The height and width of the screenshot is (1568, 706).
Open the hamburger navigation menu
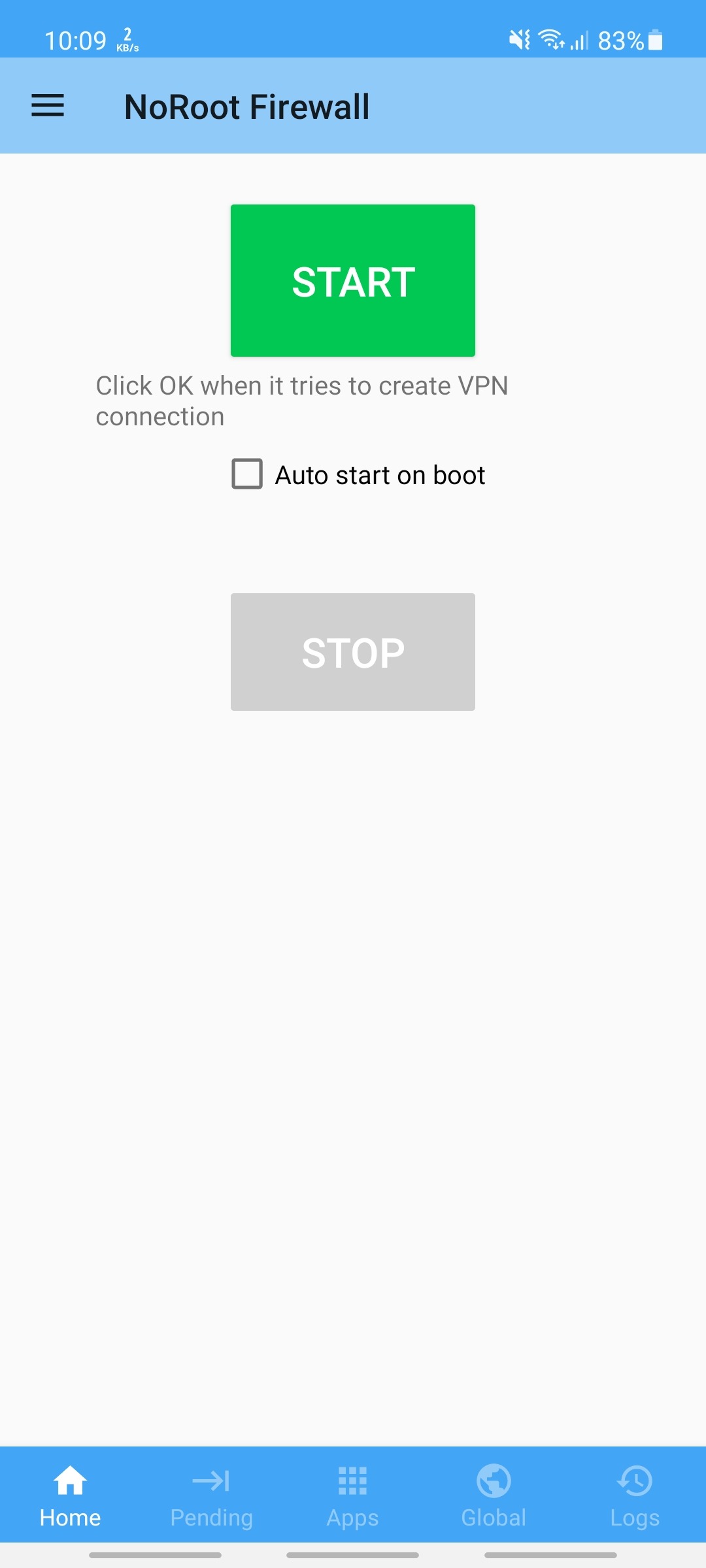click(x=48, y=106)
